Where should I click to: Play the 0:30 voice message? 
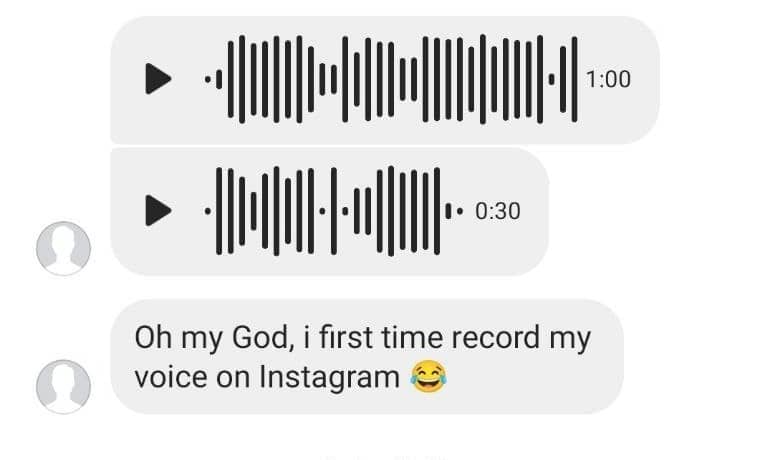(x=158, y=210)
